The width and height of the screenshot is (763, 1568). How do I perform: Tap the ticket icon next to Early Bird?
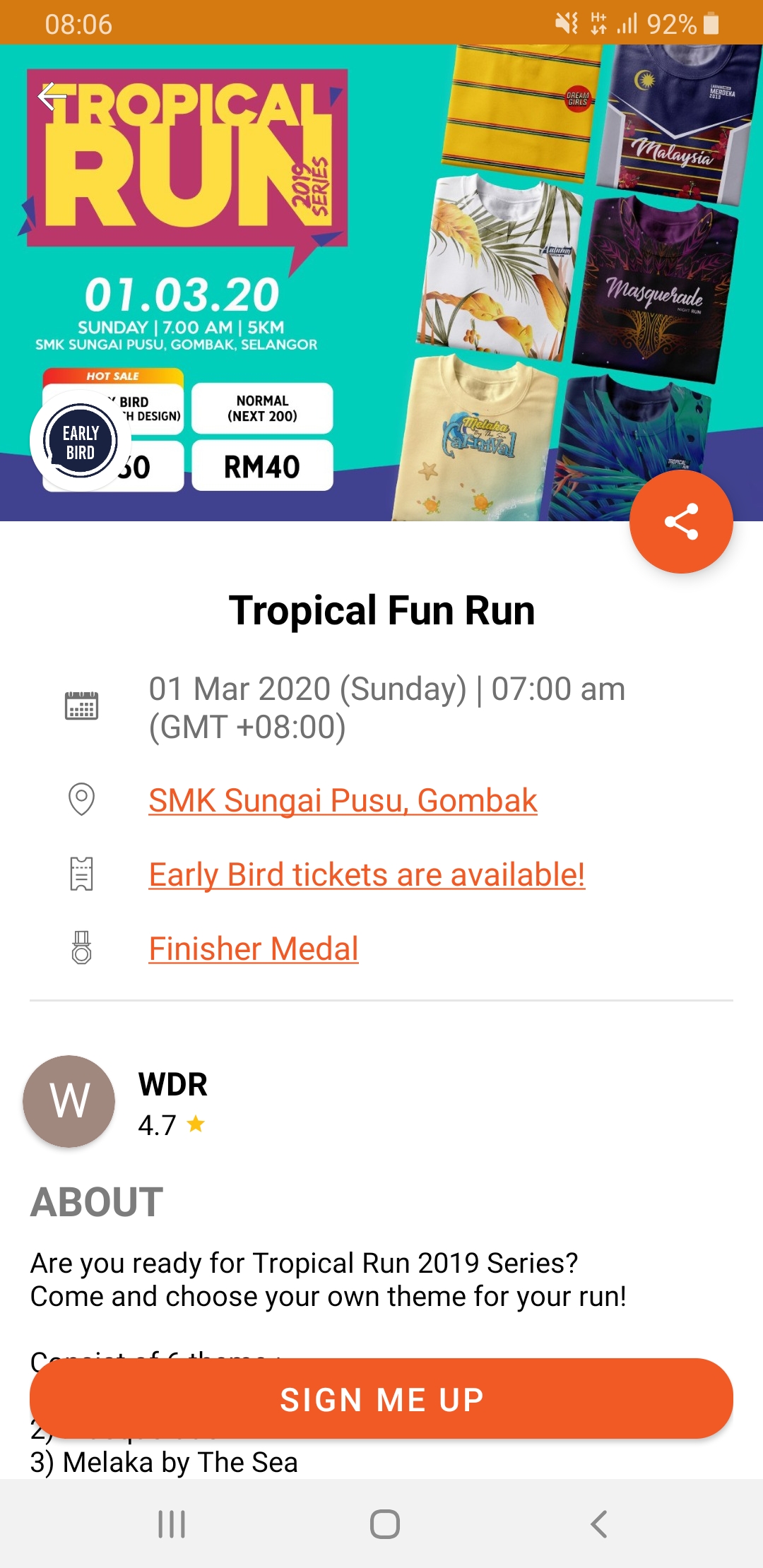pos(82,874)
